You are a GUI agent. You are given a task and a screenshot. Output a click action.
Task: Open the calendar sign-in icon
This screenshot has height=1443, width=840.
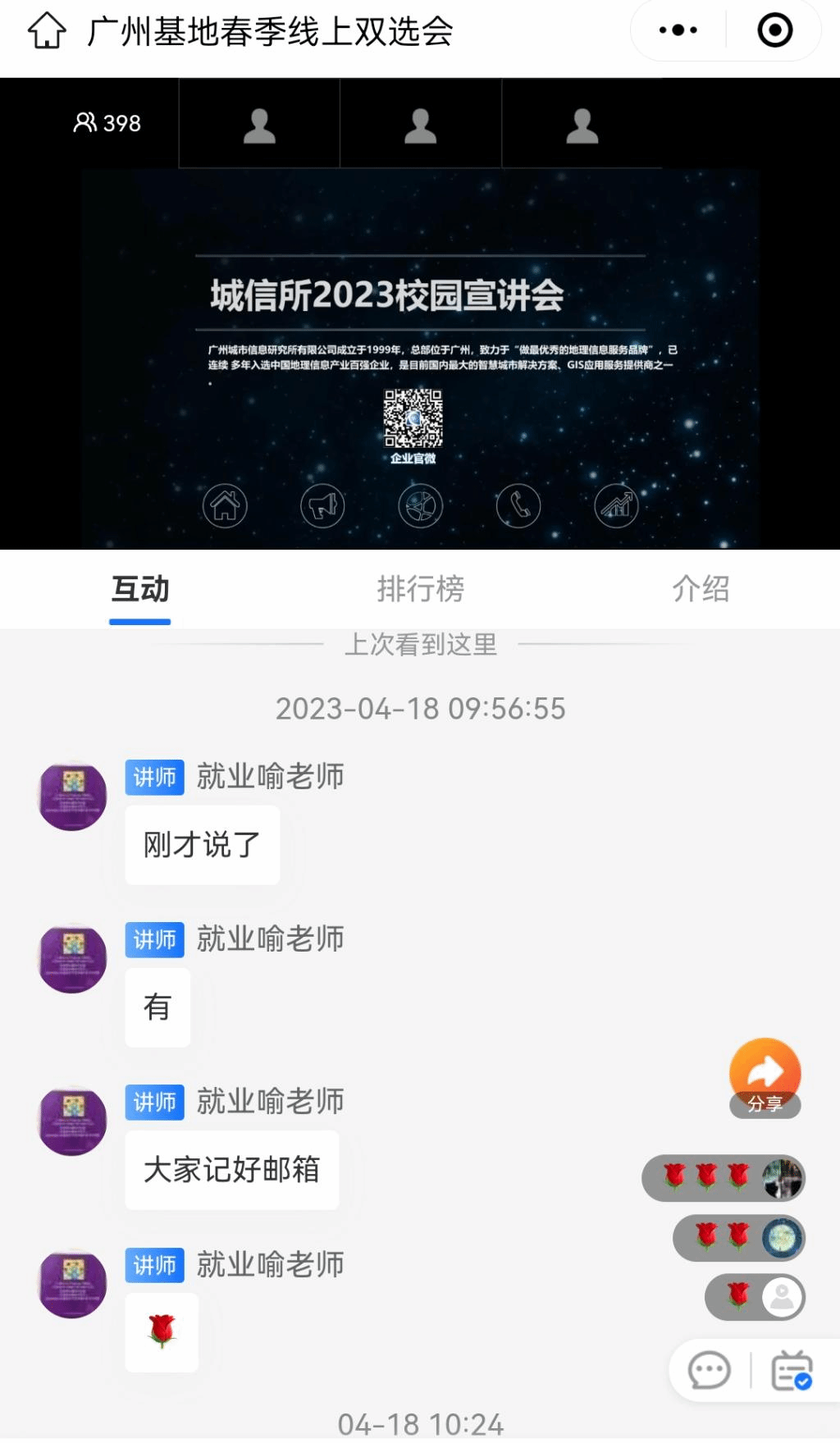[792, 1370]
